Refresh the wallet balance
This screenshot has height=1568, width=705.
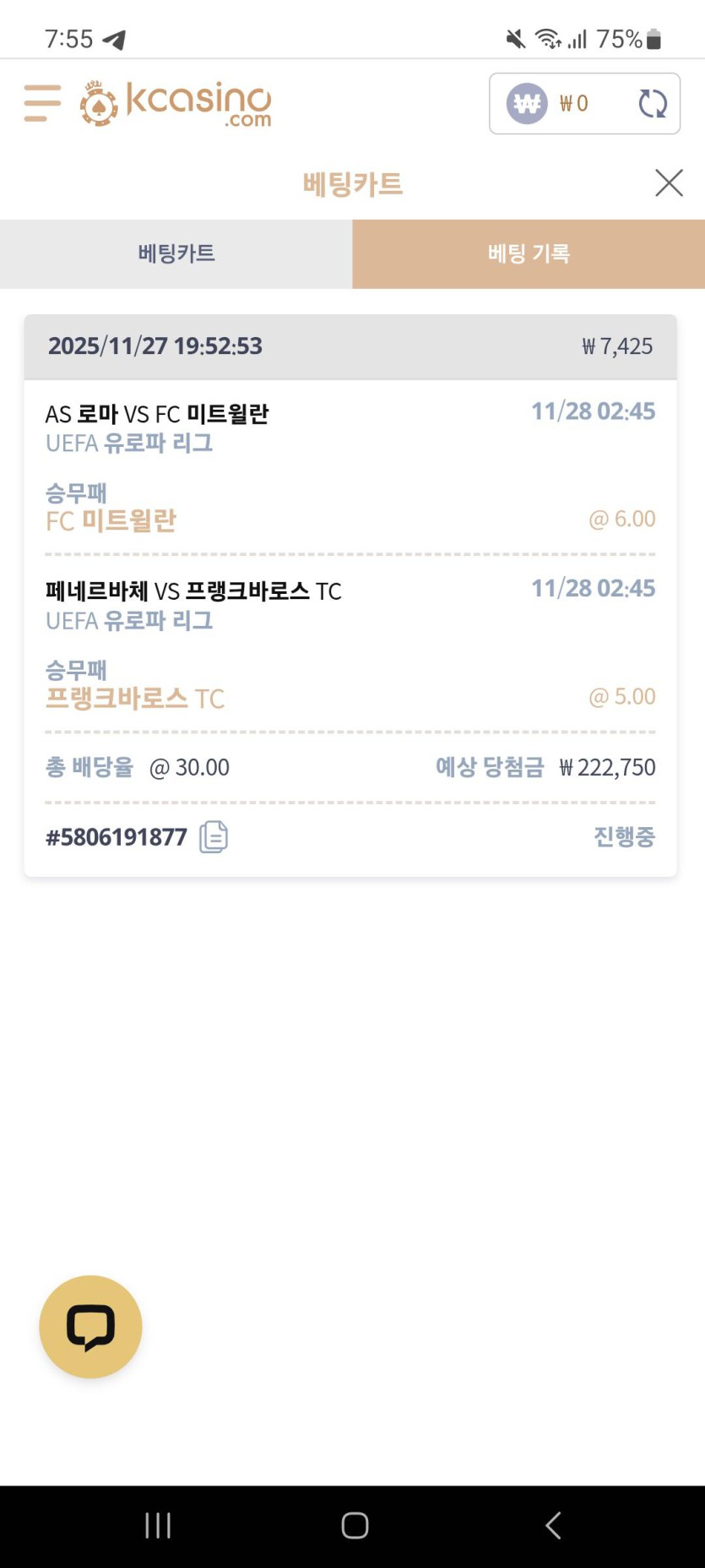(652, 104)
